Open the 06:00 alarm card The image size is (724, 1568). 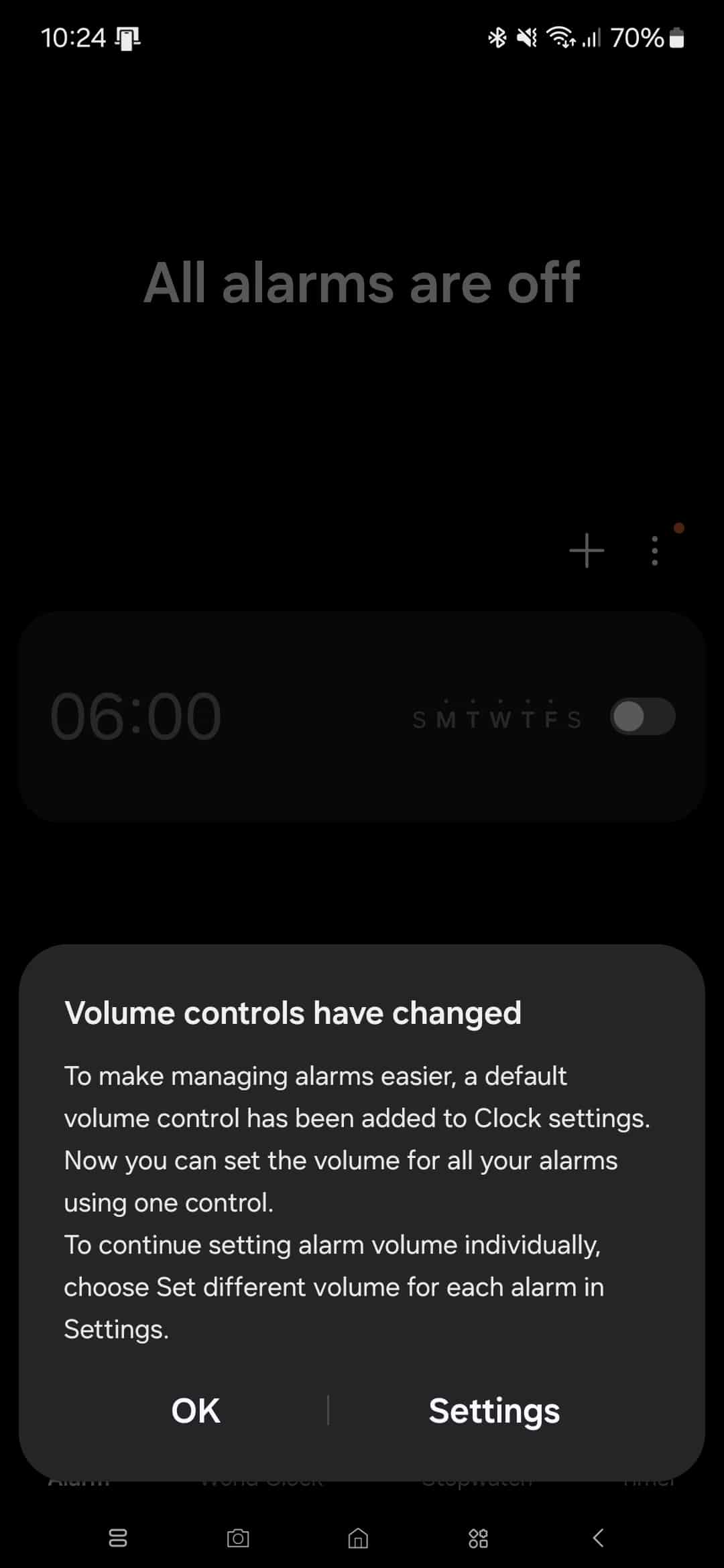point(362,716)
